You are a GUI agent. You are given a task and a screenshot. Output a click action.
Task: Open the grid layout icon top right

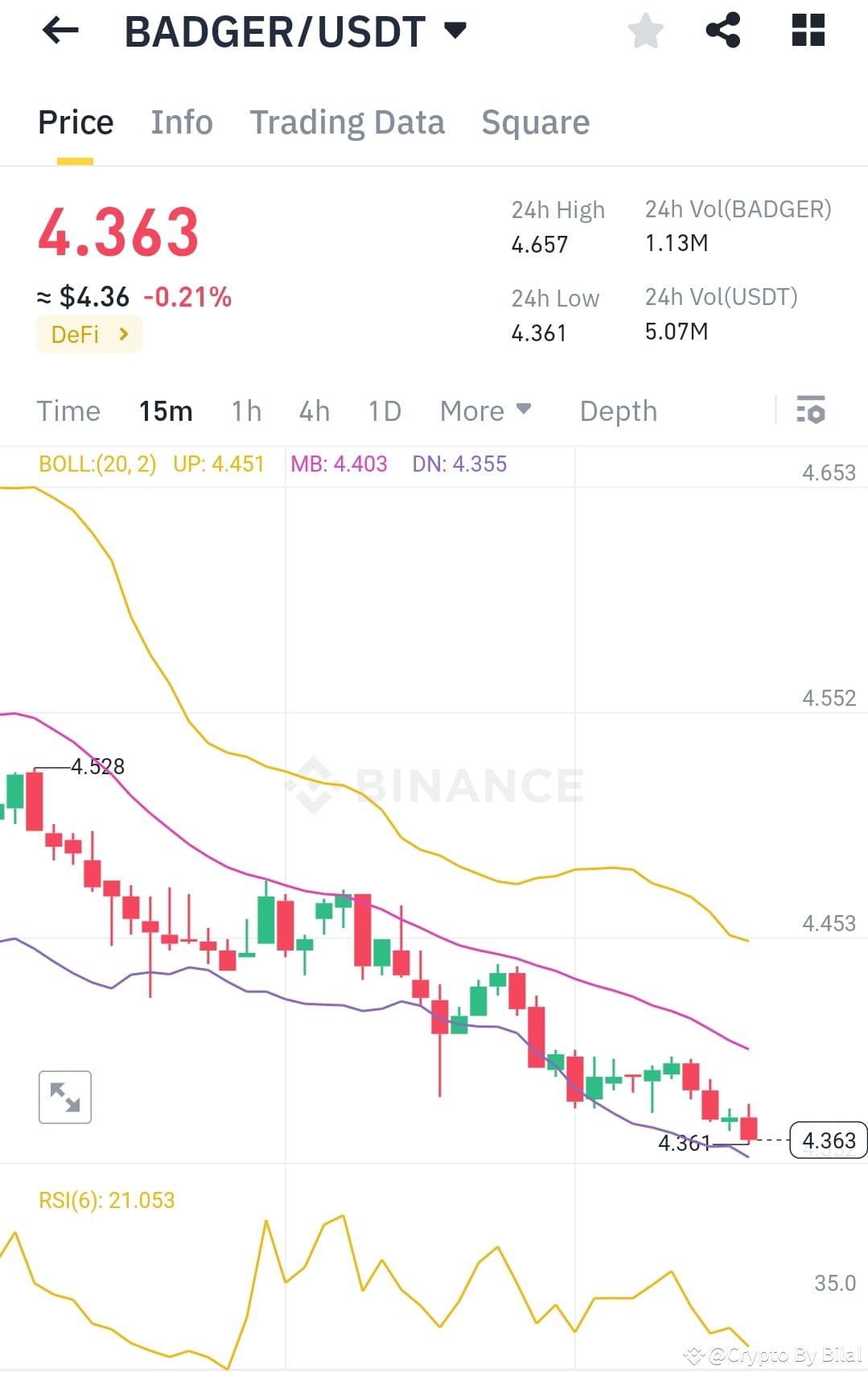pyautogui.click(x=807, y=31)
